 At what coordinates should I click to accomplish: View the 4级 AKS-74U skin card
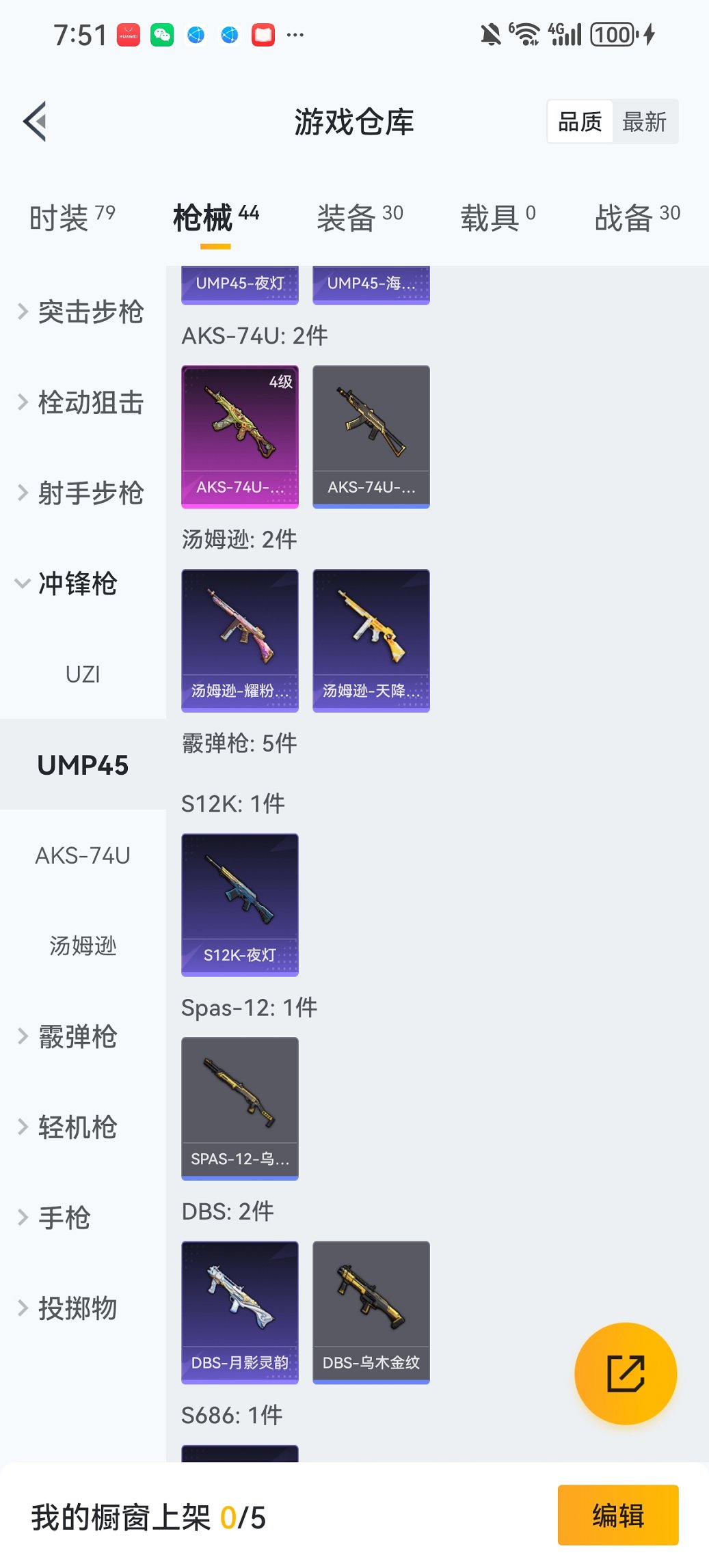point(239,436)
